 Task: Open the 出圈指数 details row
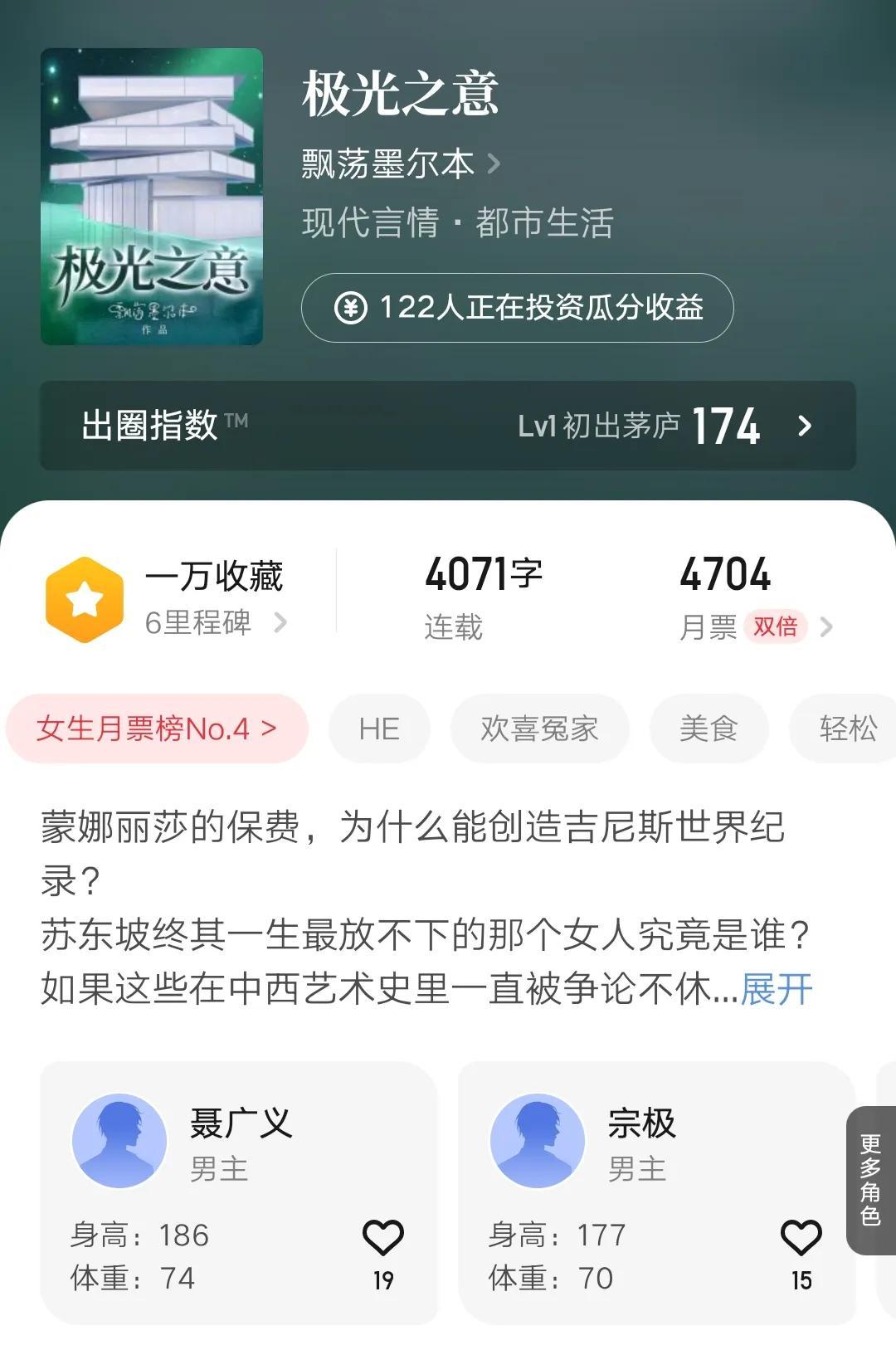(x=447, y=426)
